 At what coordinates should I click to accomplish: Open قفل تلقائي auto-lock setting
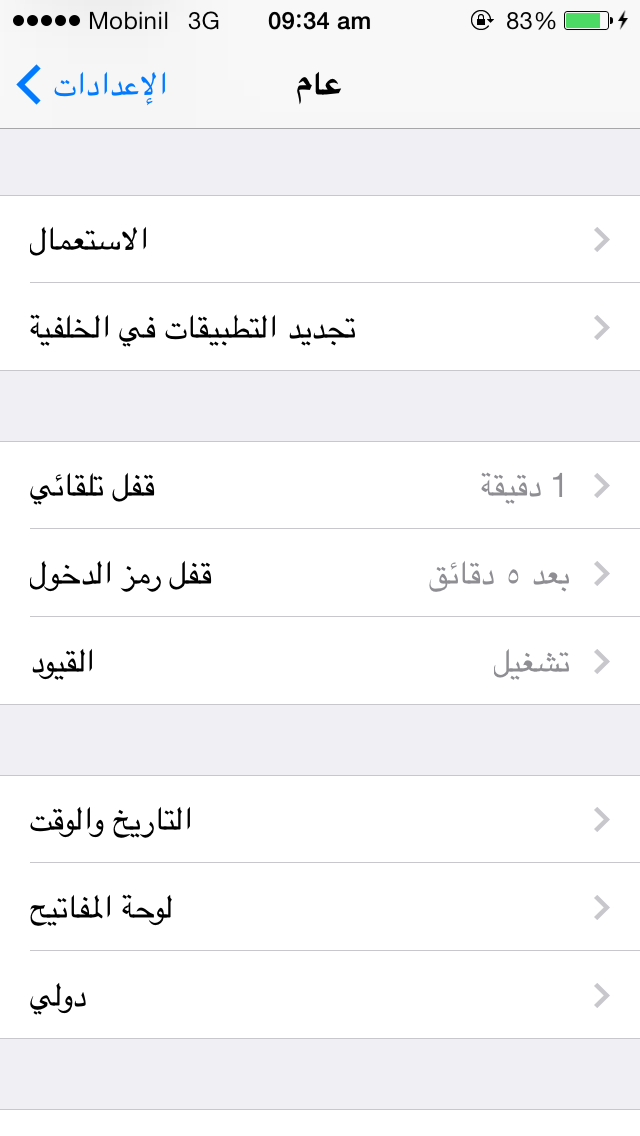(320, 485)
